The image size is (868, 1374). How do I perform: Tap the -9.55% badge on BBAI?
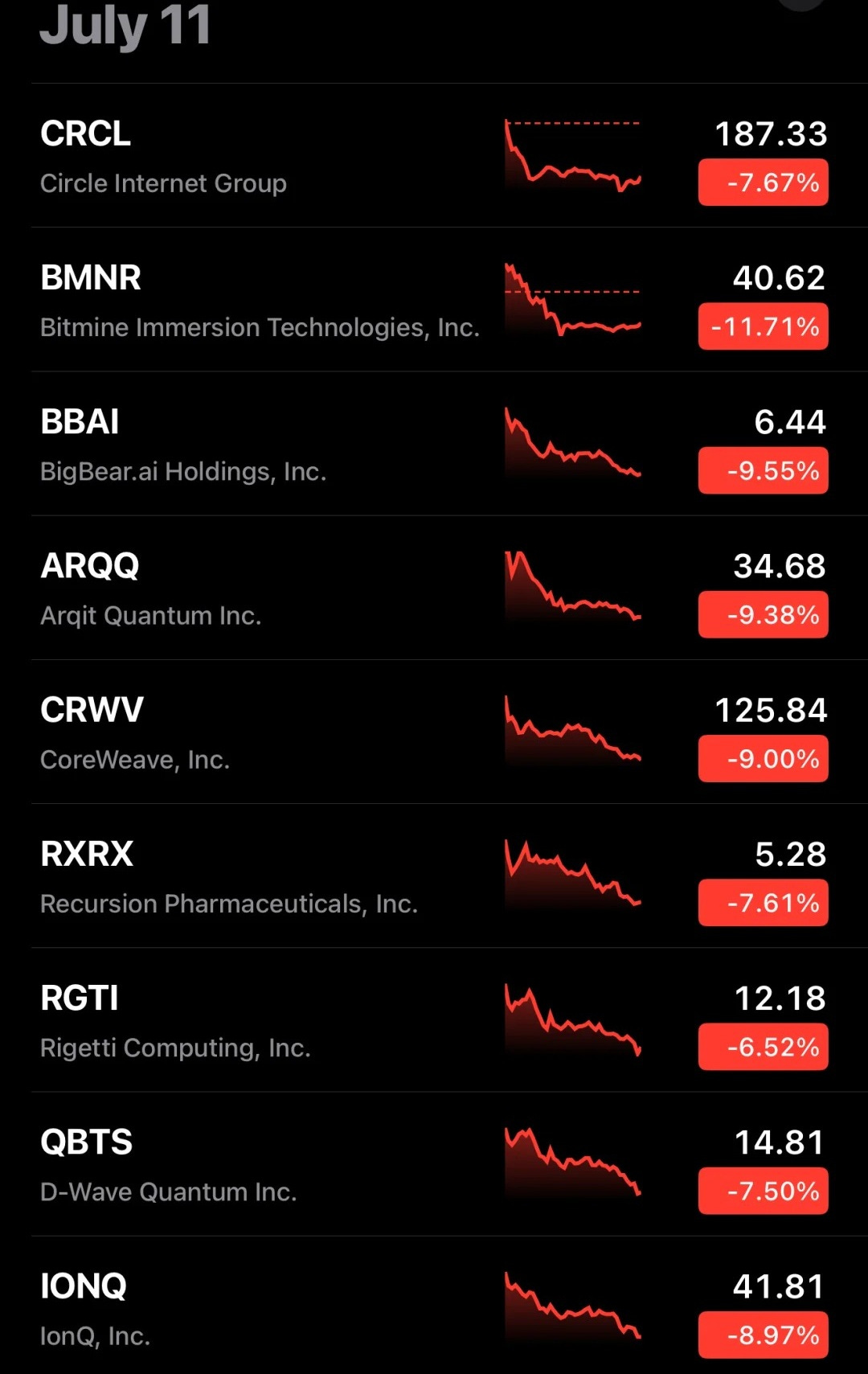pos(763,470)
